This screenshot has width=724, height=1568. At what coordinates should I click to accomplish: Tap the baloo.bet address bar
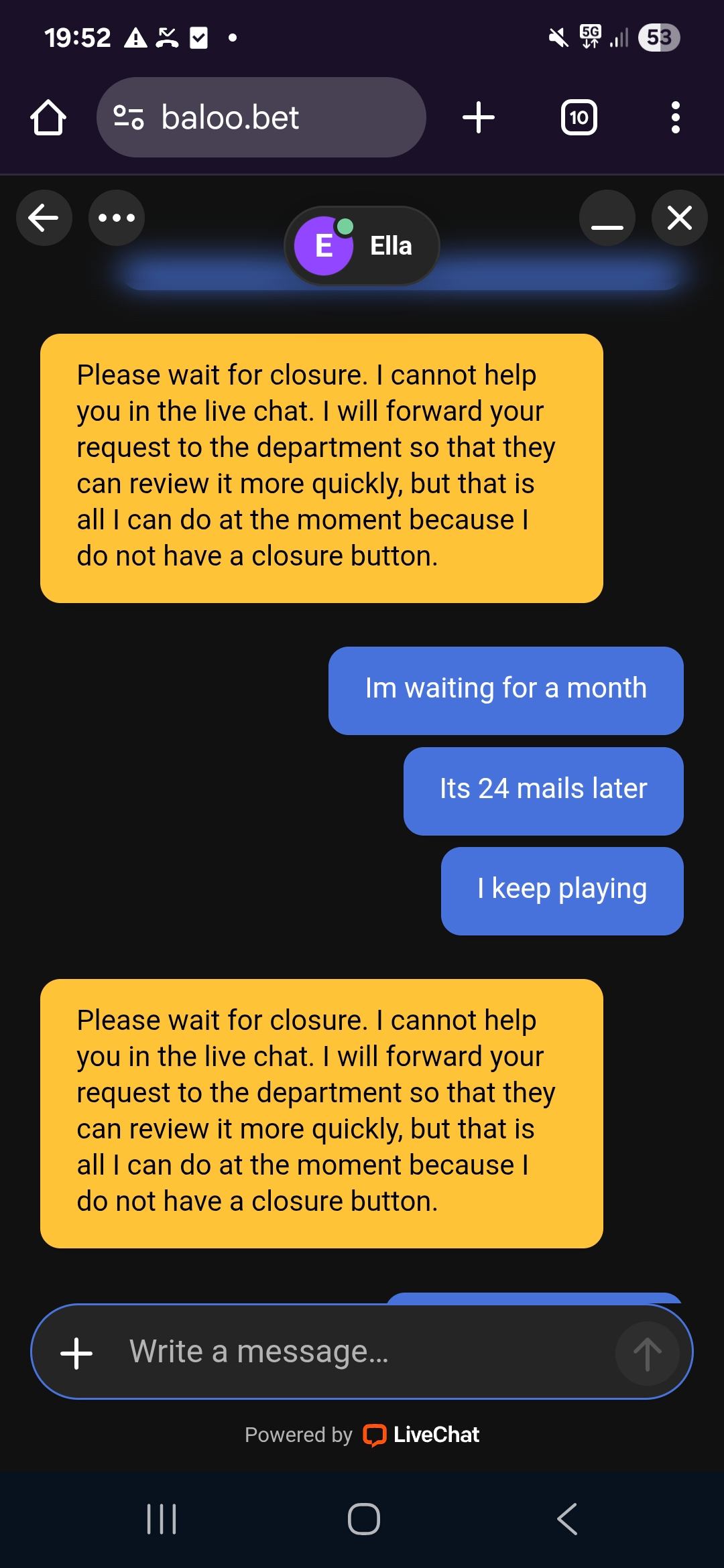point(261,118)
